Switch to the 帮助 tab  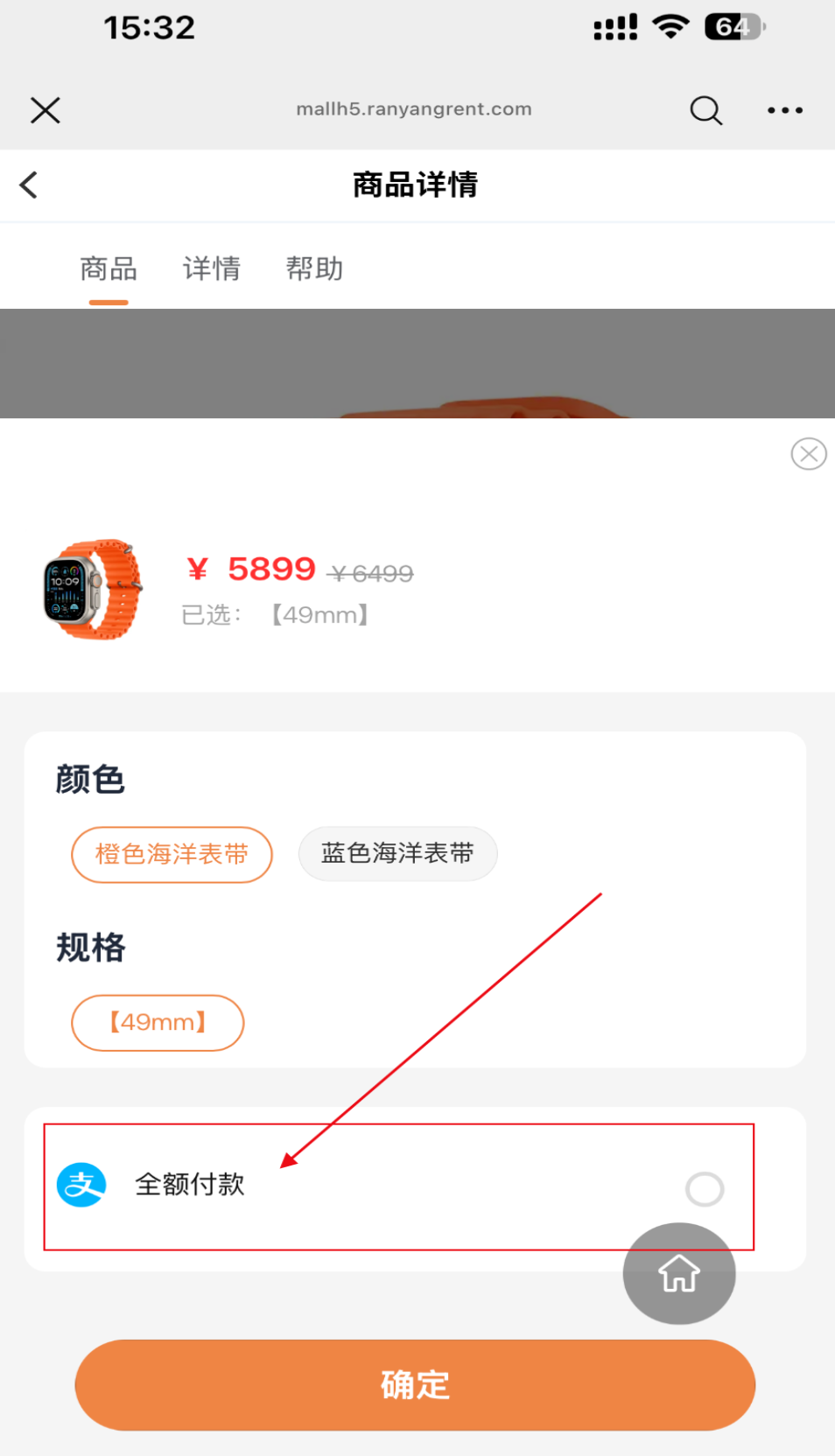point(314,269)
